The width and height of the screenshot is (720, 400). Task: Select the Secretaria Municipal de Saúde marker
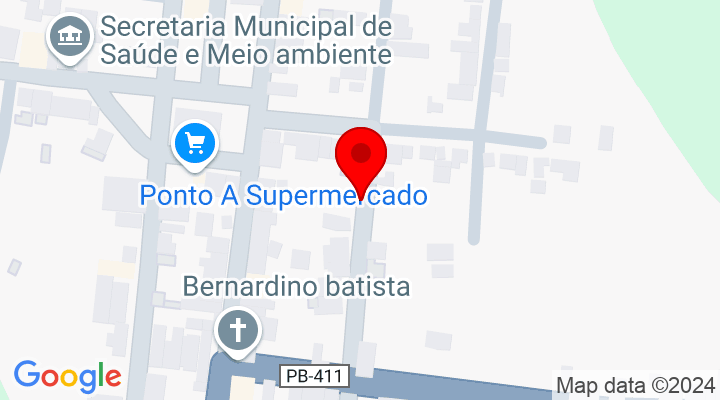click(x=69, y=38)
